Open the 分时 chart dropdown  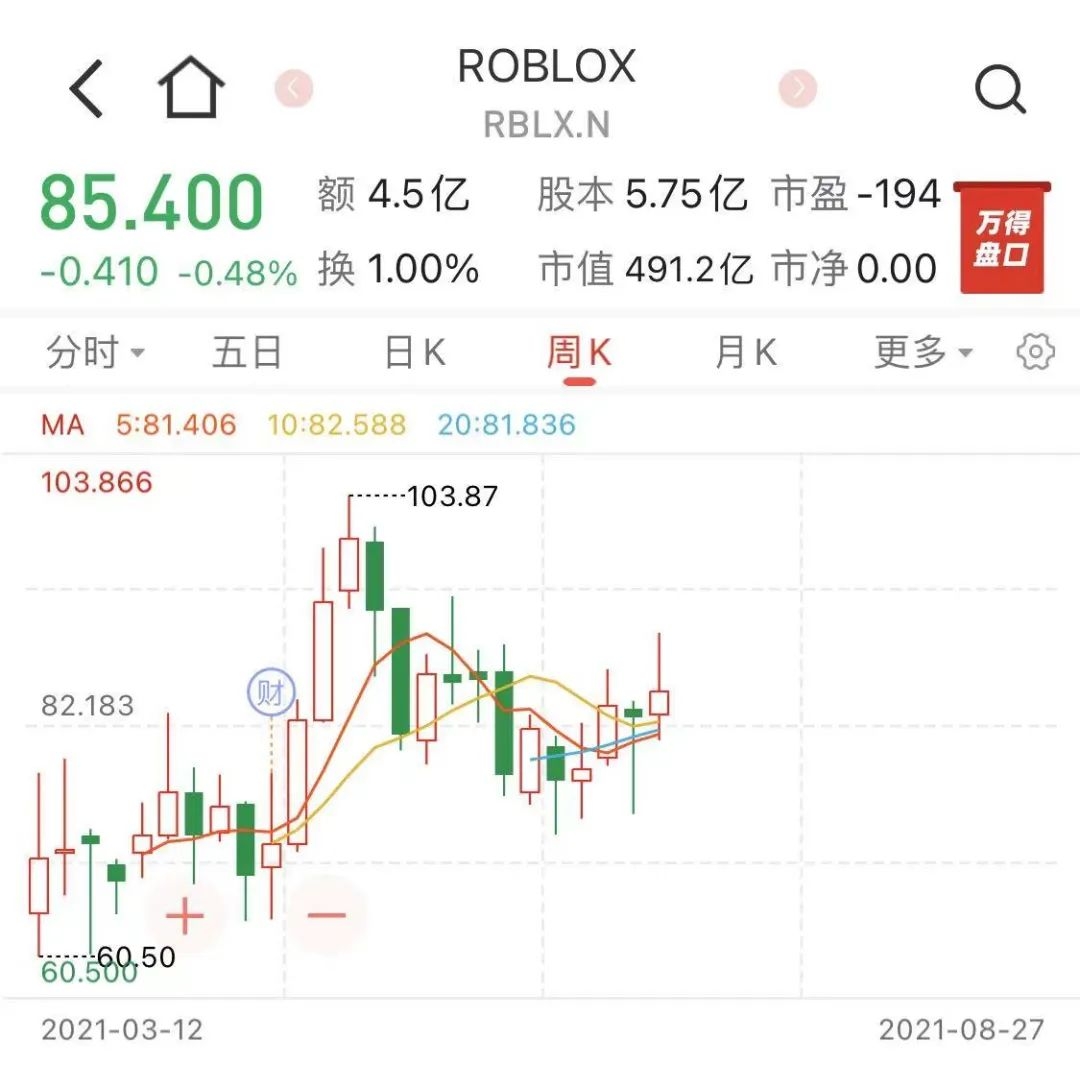coord(95,353)
